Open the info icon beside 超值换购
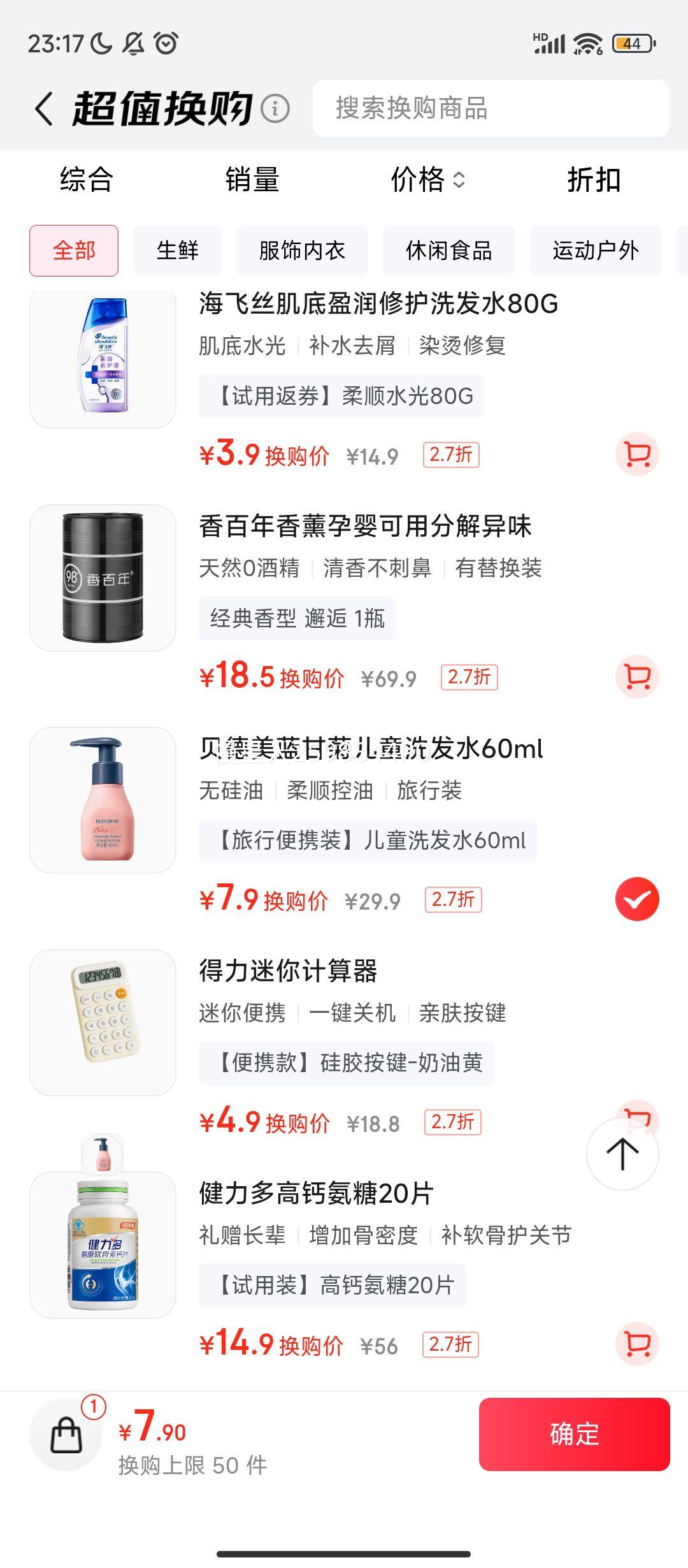Image resolution: width=688 pixels, height=1568 pixels. [x=275, y=109]
